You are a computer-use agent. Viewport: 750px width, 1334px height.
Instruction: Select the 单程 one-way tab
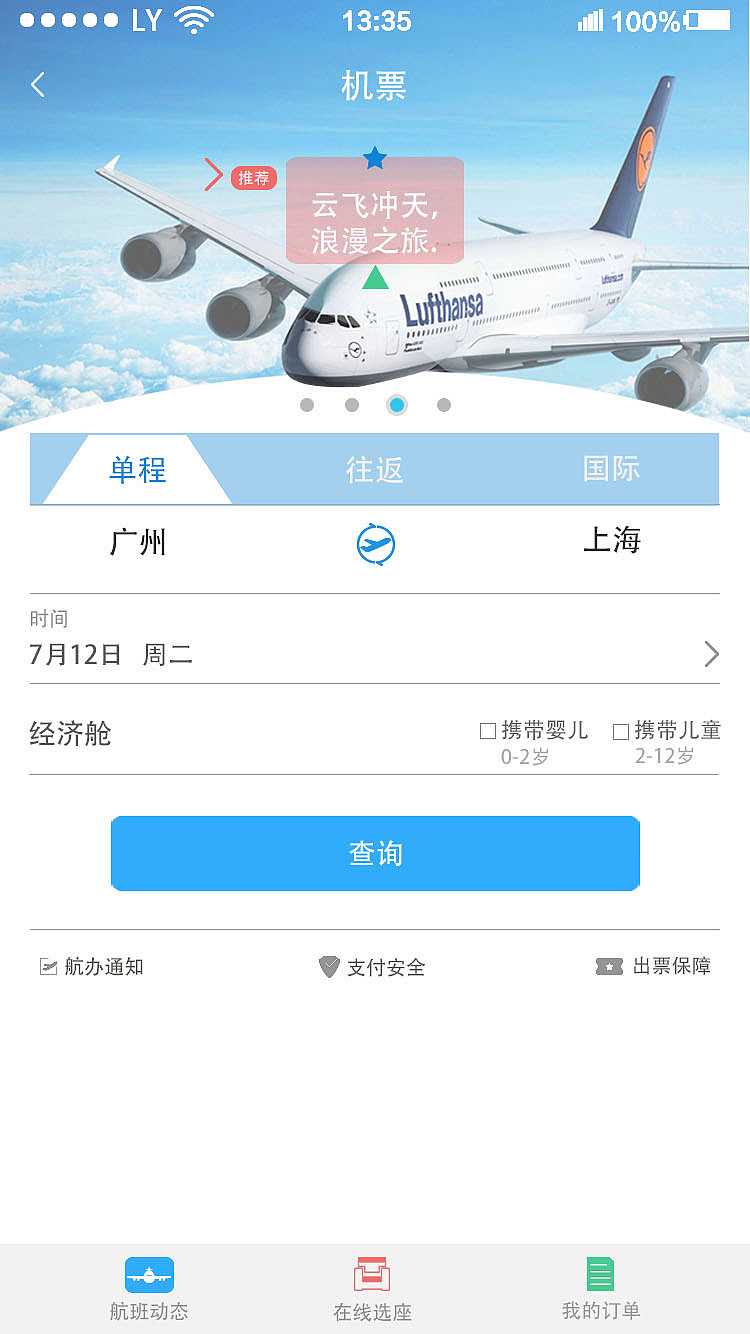137,469
